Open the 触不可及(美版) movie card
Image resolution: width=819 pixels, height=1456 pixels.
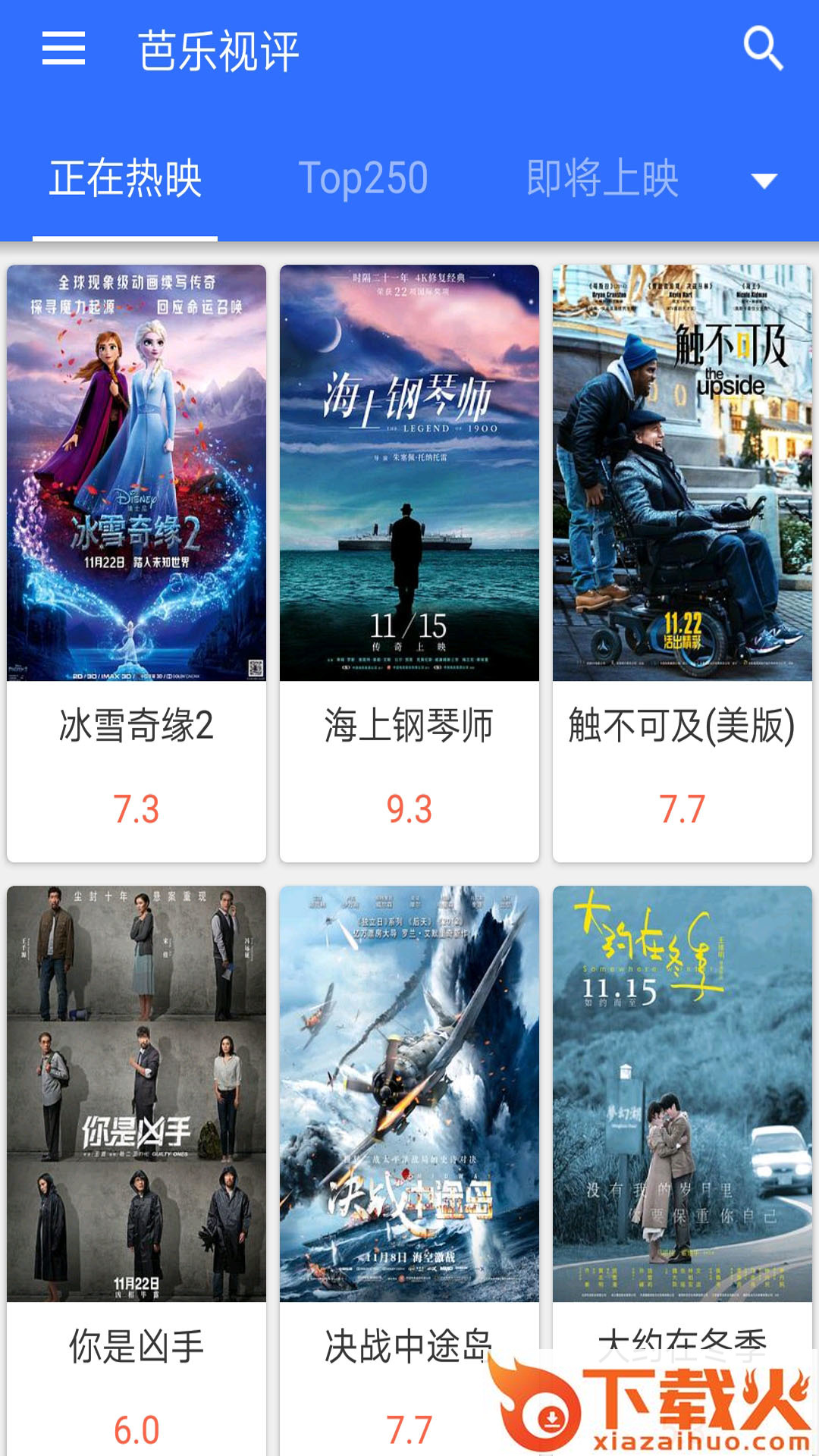tap(682, 563)
